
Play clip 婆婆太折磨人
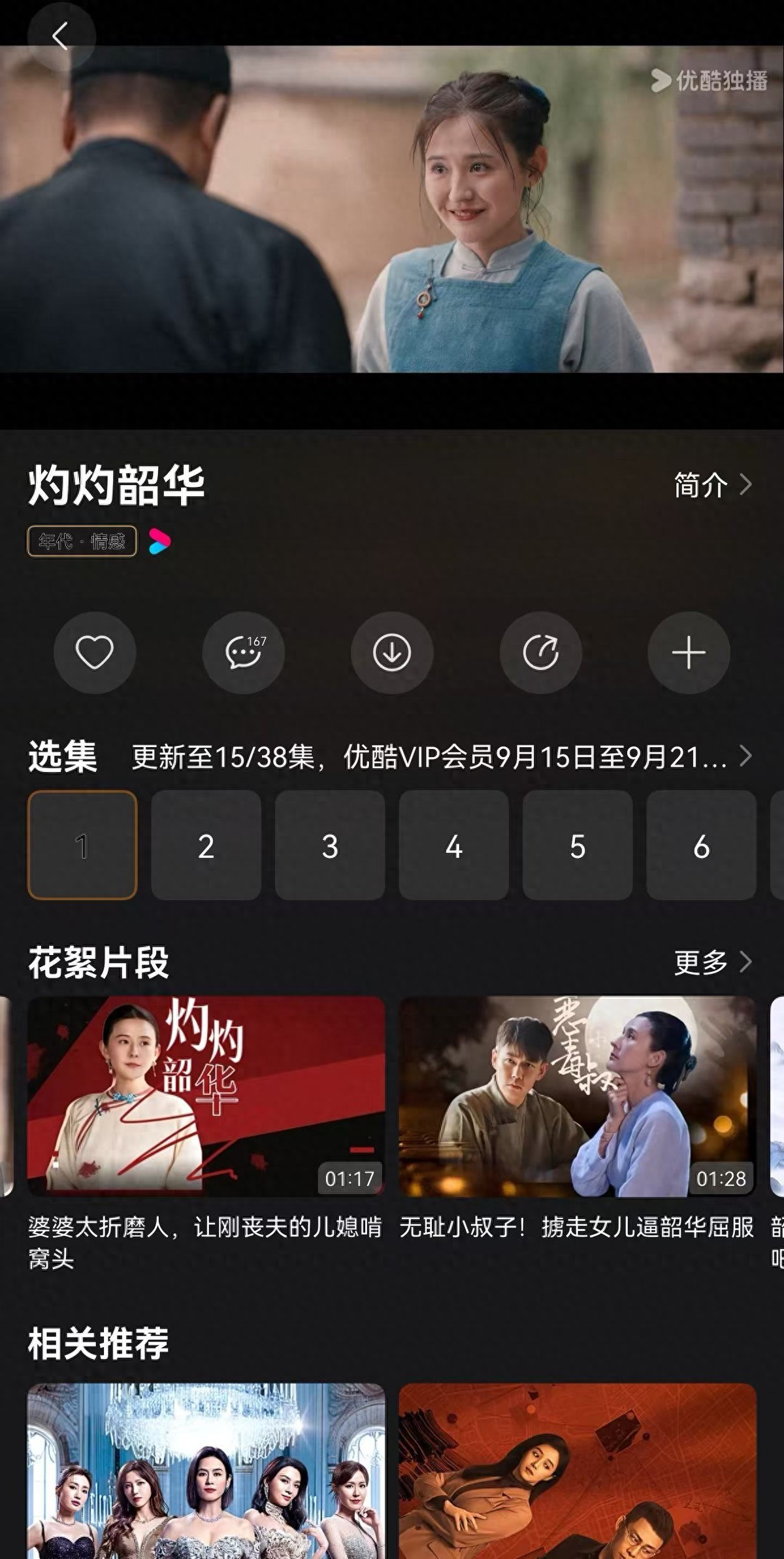point(206,1097)
